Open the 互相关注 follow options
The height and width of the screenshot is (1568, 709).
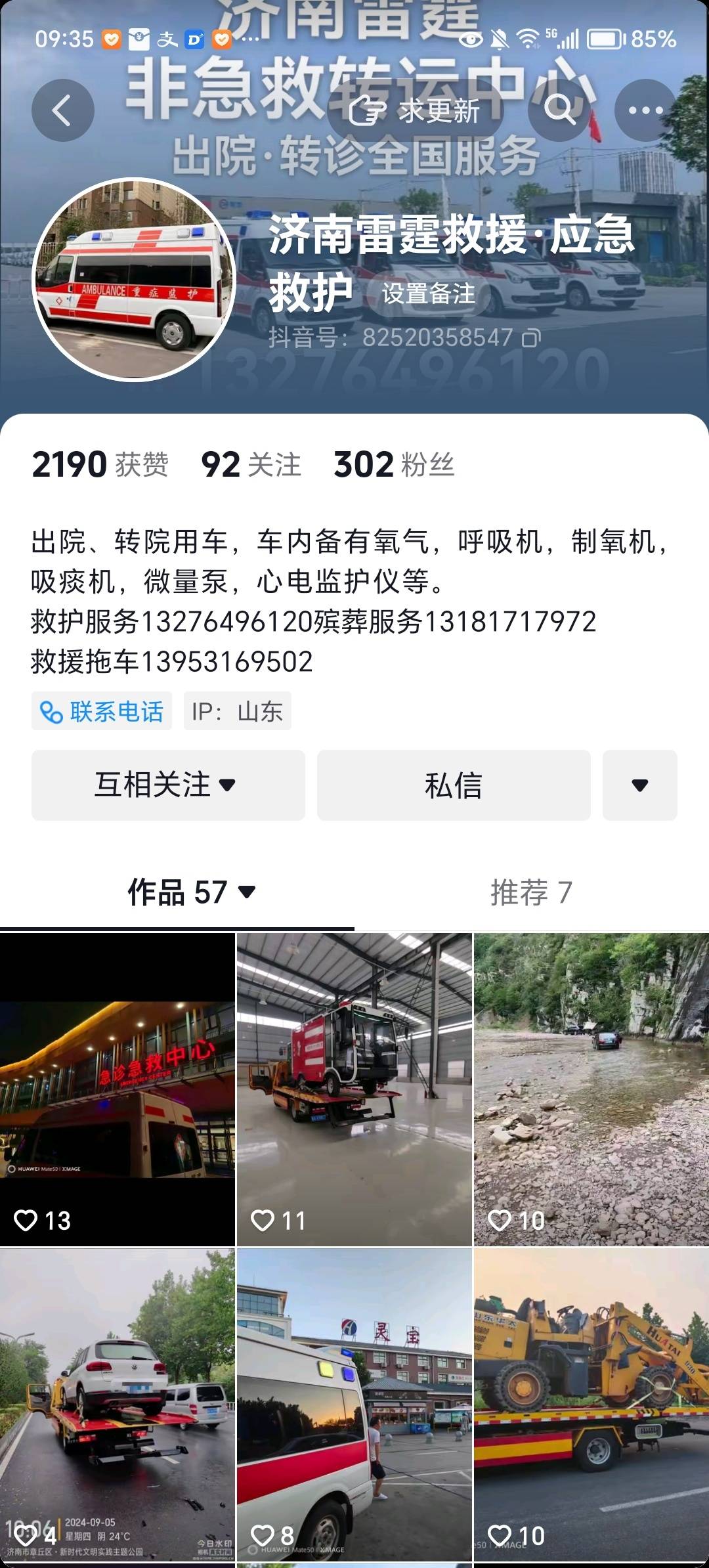click(168, 785)
